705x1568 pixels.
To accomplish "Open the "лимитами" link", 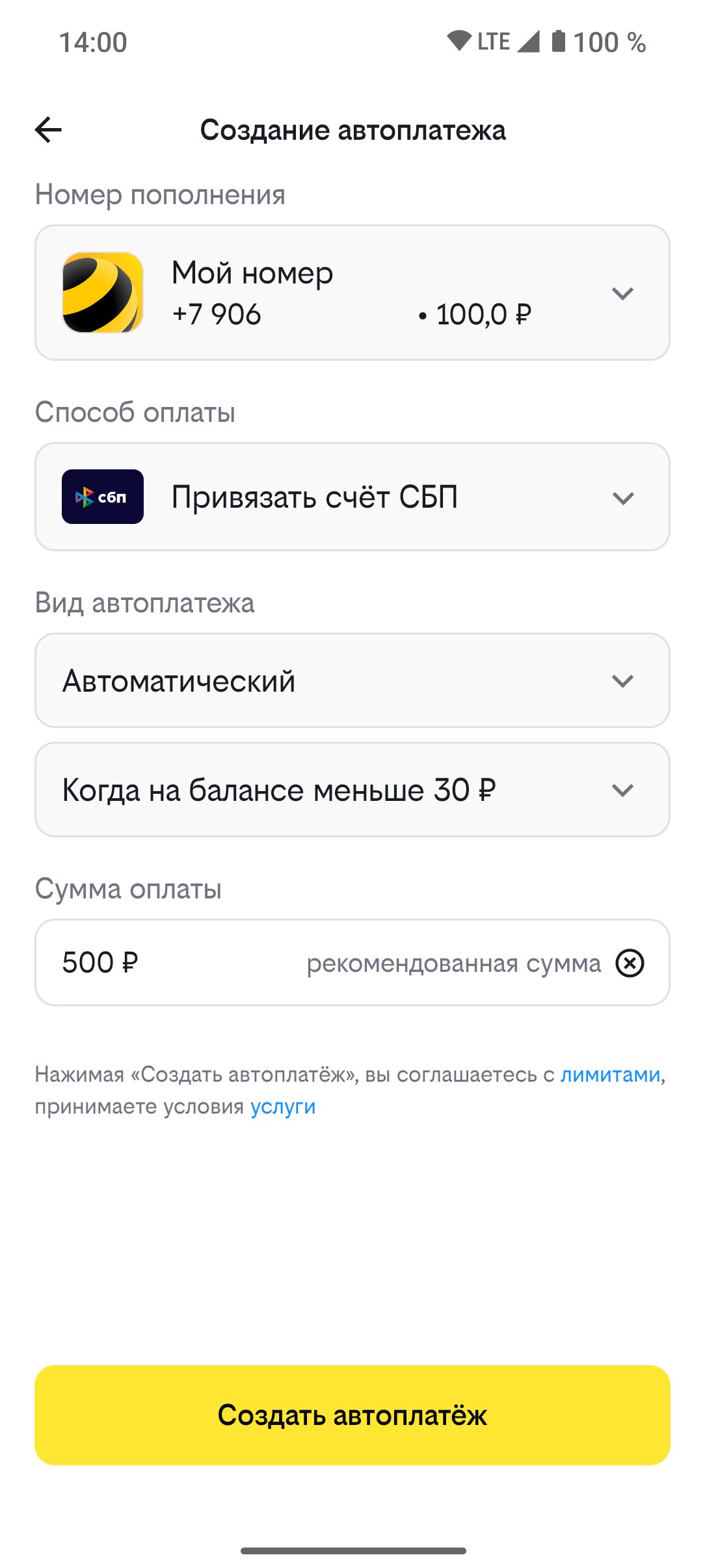I will (x=610, y=1075).
